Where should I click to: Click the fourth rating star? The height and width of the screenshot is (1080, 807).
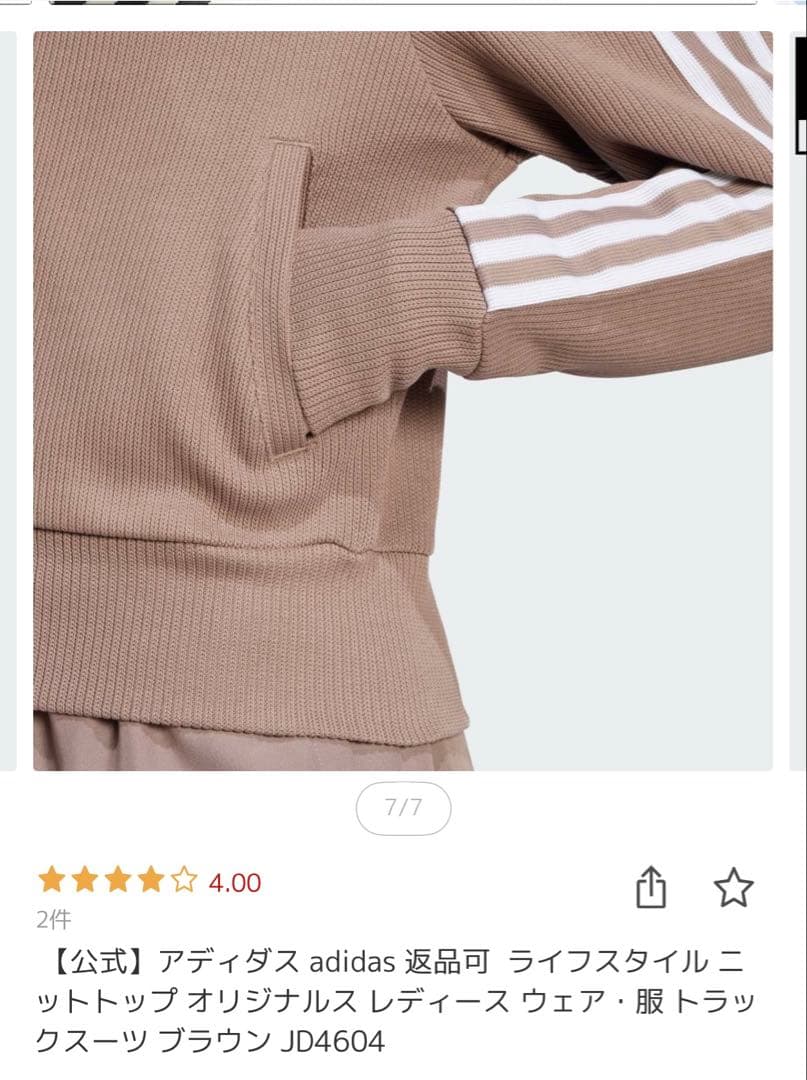152,882
